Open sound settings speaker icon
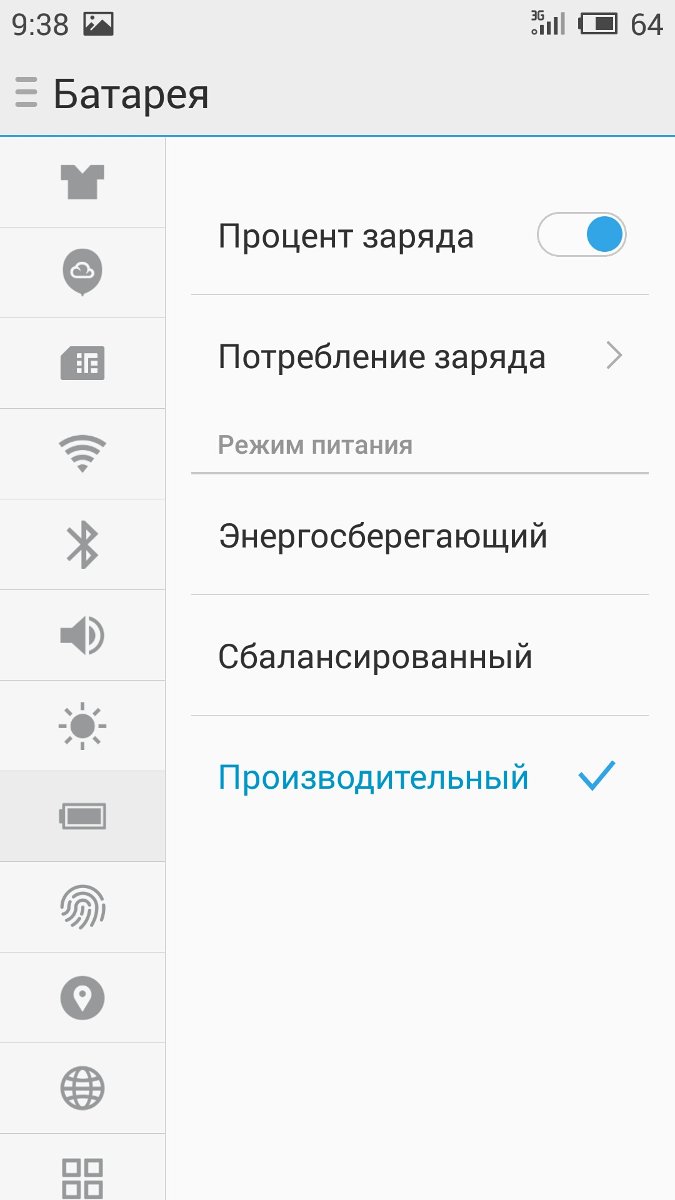This screenshot has width=675, height=1200. coord(82,635)
